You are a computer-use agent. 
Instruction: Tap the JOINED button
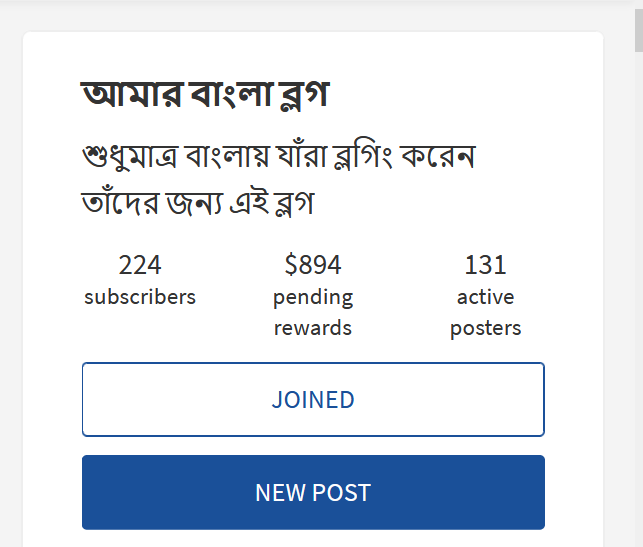(x=313, y=399)
